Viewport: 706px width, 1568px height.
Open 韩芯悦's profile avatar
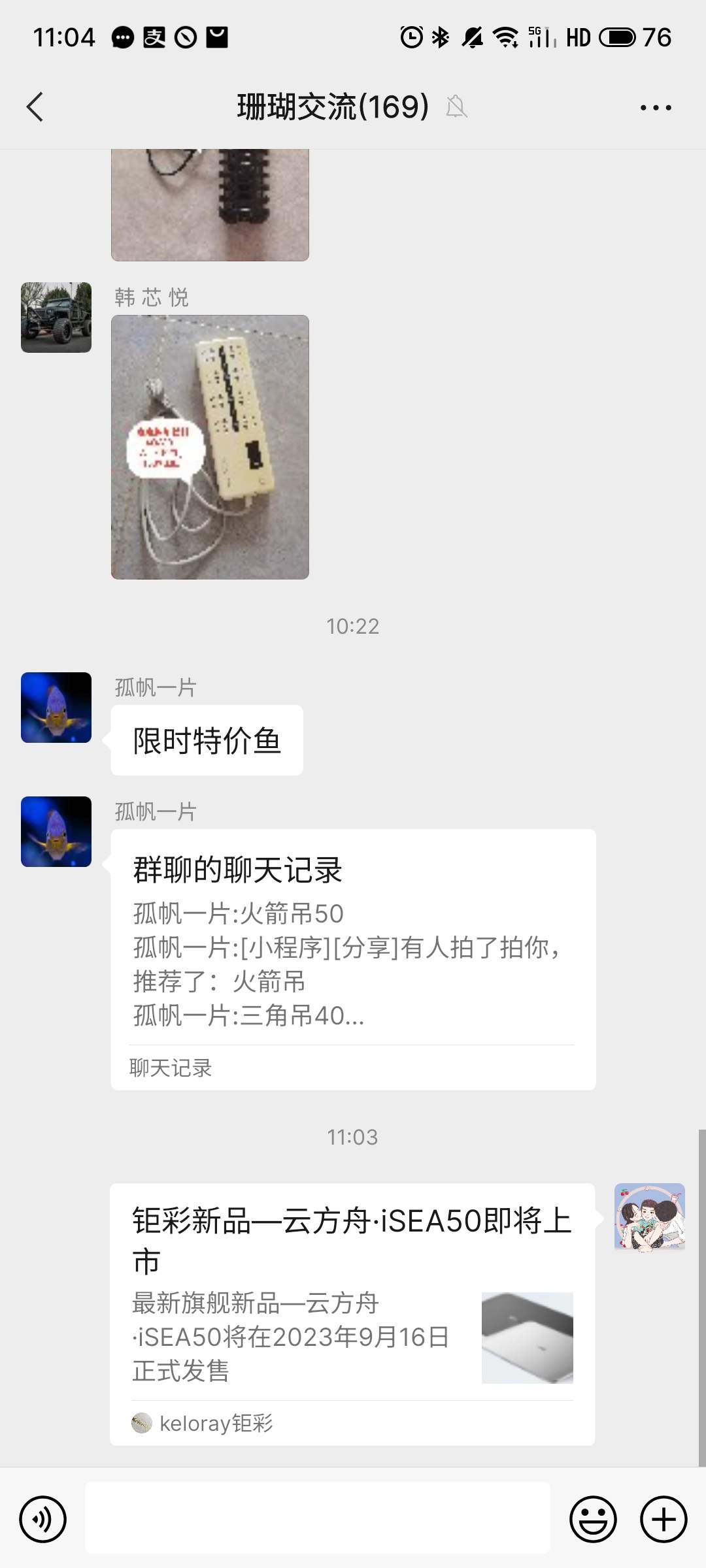[x=56, y=318]
